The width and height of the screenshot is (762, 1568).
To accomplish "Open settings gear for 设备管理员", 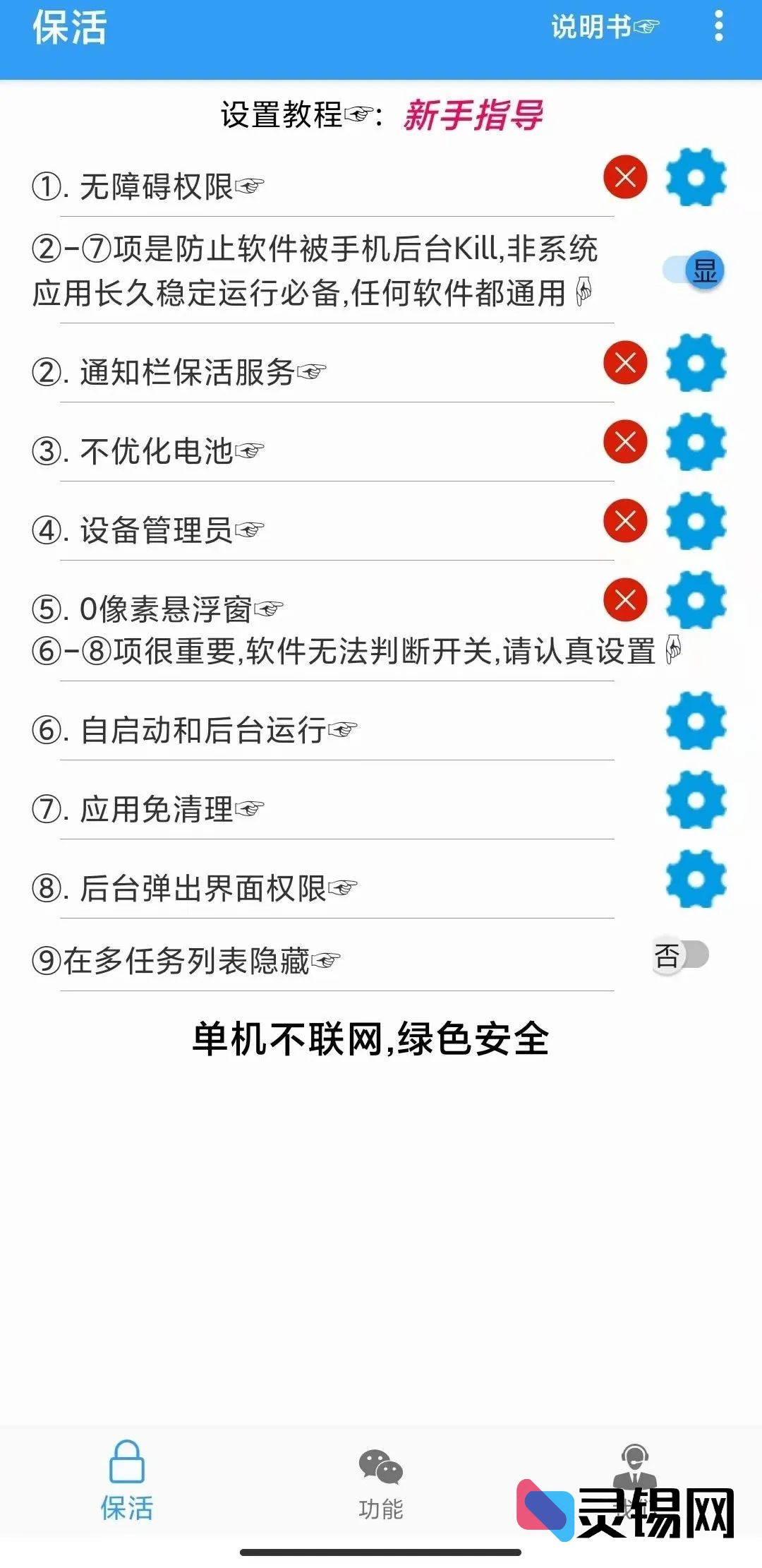I will click(x=696, y=522).
